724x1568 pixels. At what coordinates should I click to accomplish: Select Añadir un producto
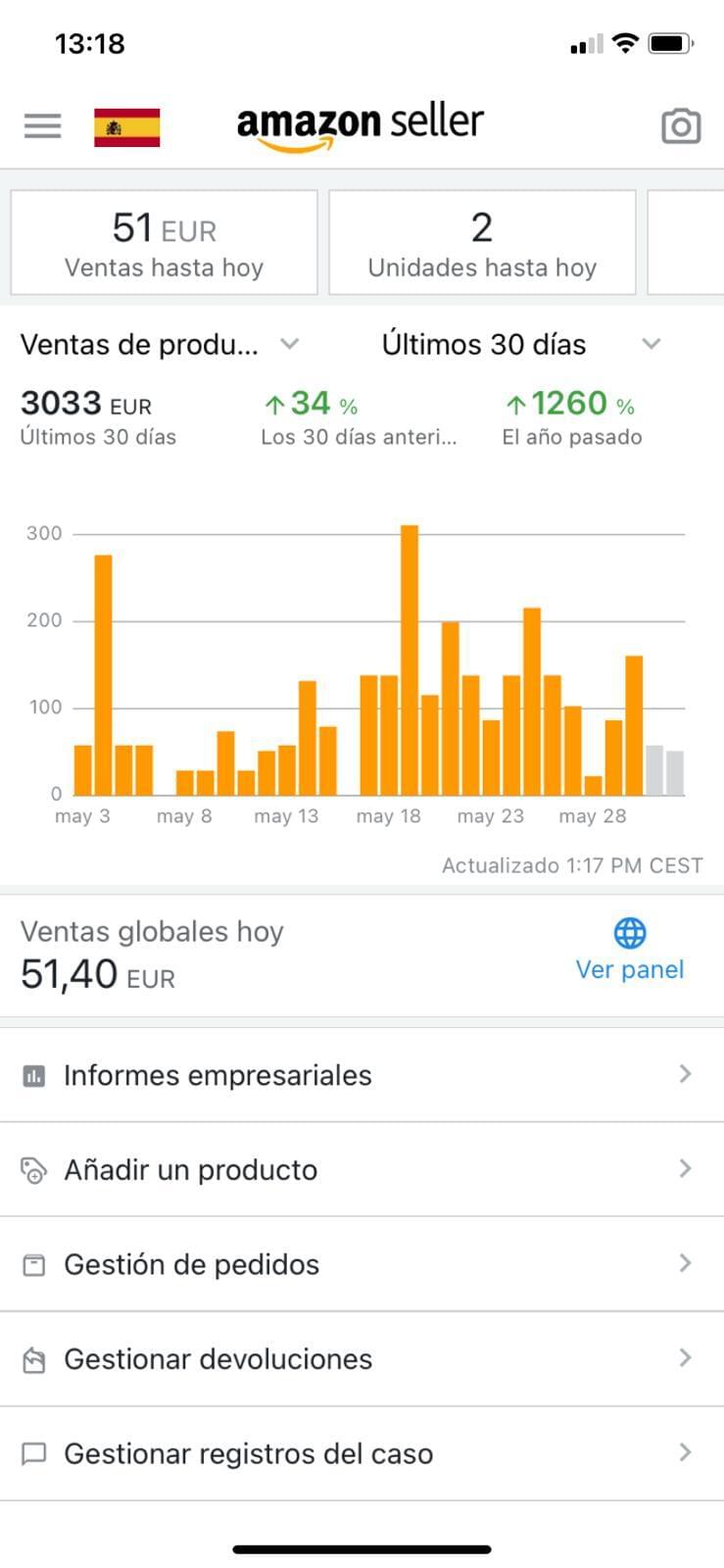click(362, 1169)
